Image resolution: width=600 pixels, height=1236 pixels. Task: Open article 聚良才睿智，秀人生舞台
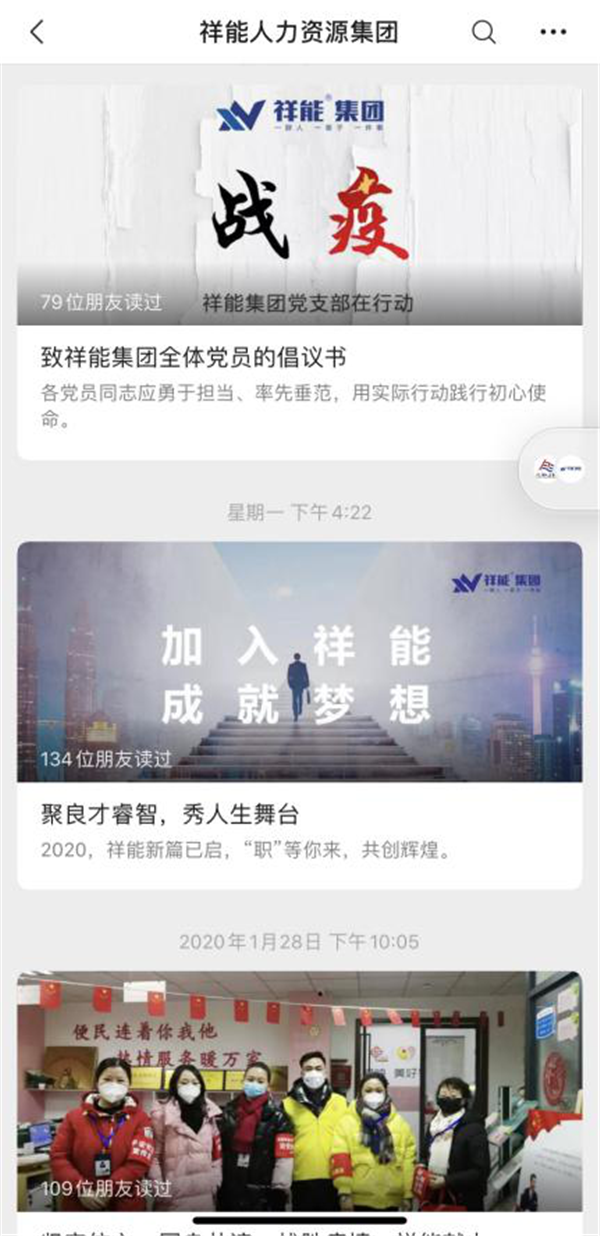(170, 814)
